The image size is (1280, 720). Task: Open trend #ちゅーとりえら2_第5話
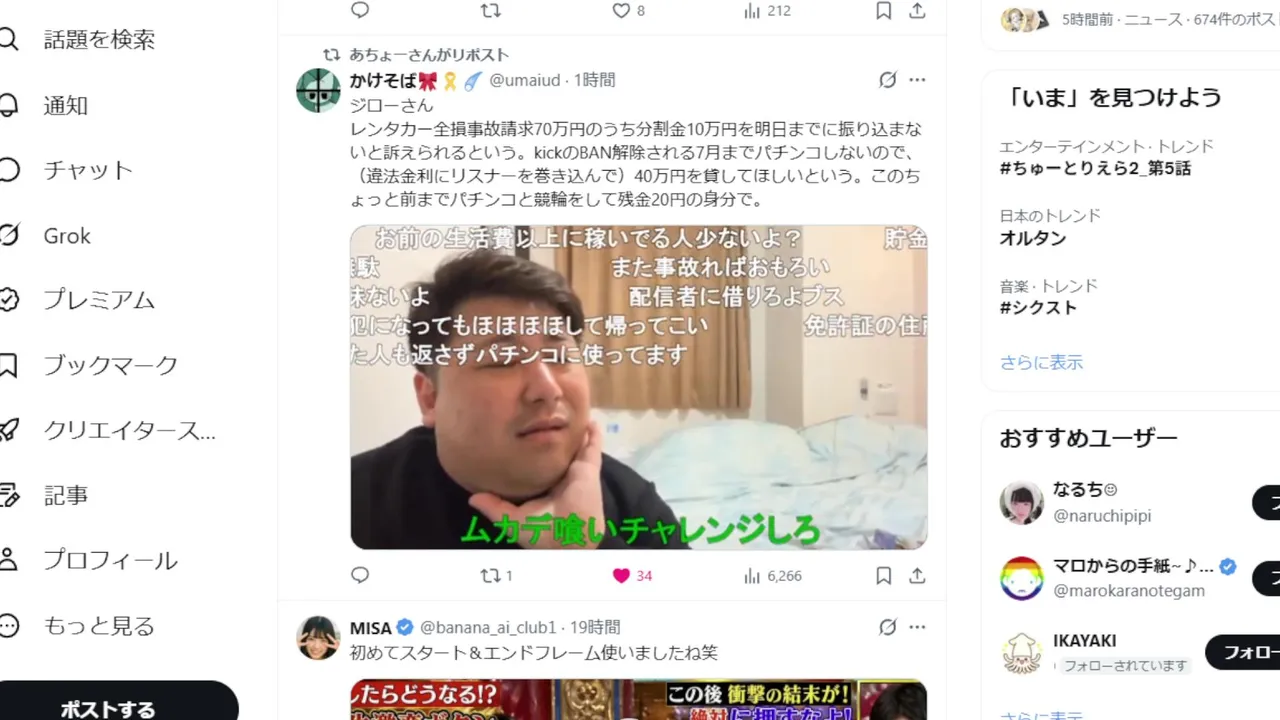coord(1095,168)
